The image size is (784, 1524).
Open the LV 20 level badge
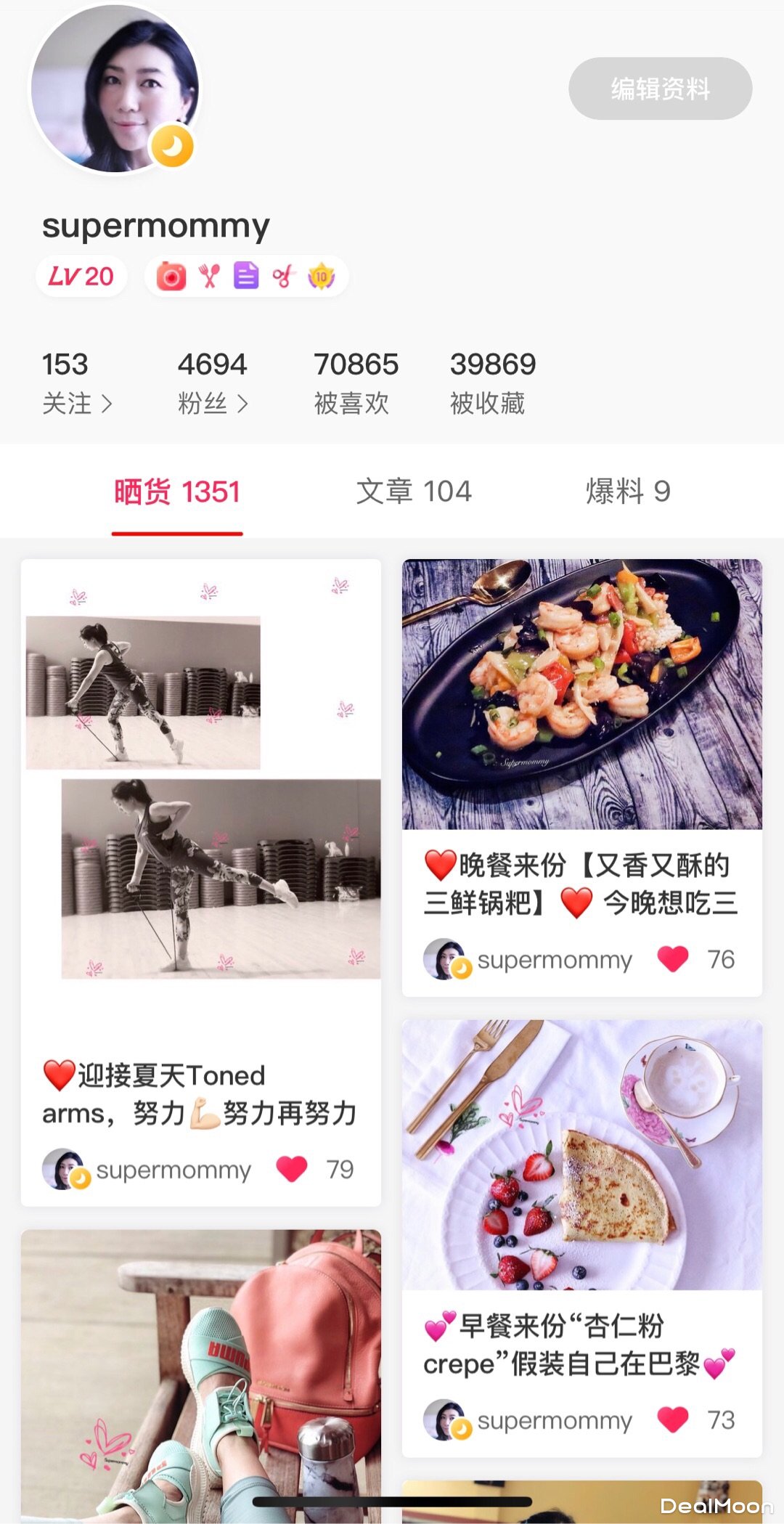81,277
